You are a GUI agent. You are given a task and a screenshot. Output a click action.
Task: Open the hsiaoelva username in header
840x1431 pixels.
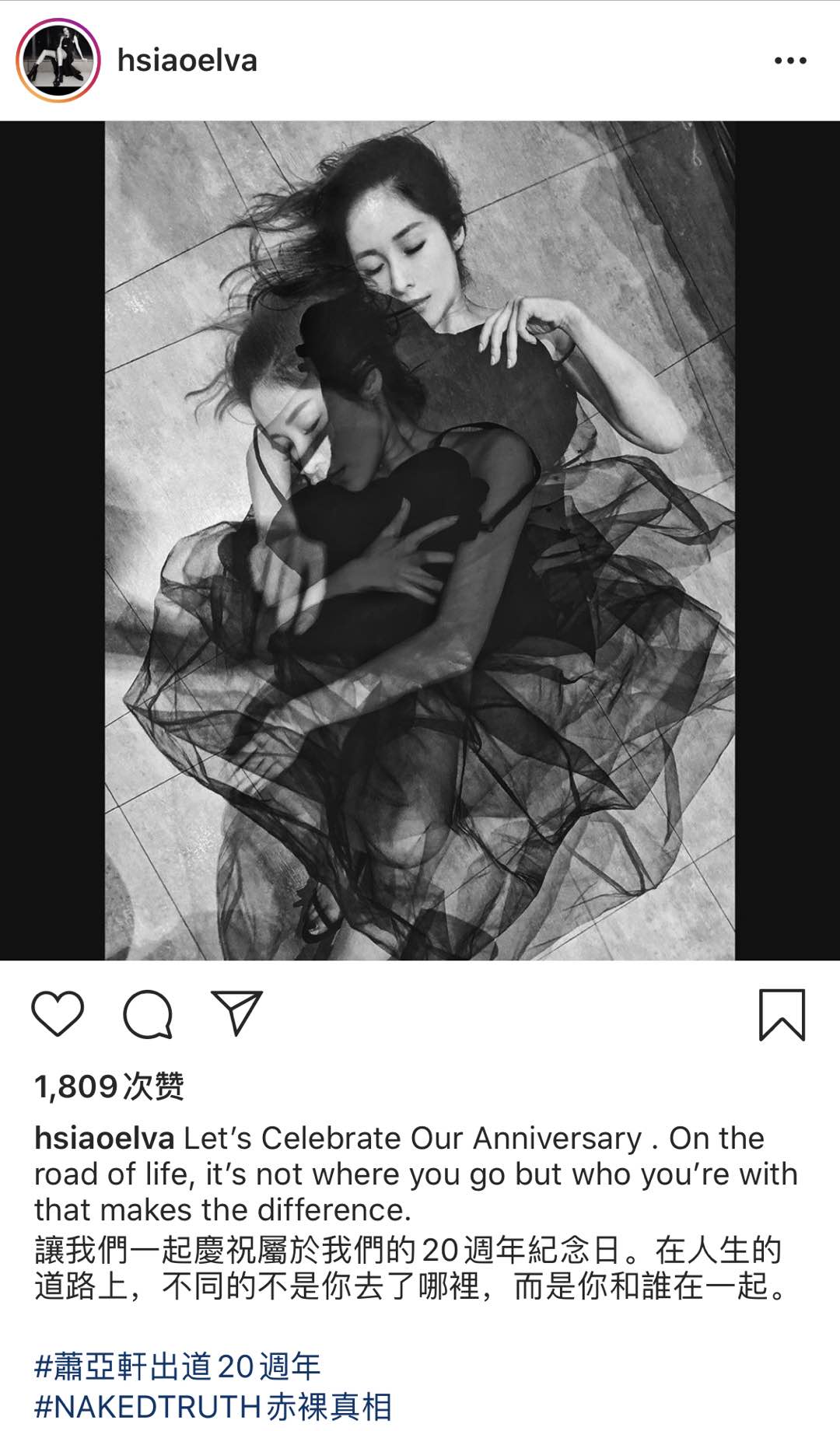187,61
